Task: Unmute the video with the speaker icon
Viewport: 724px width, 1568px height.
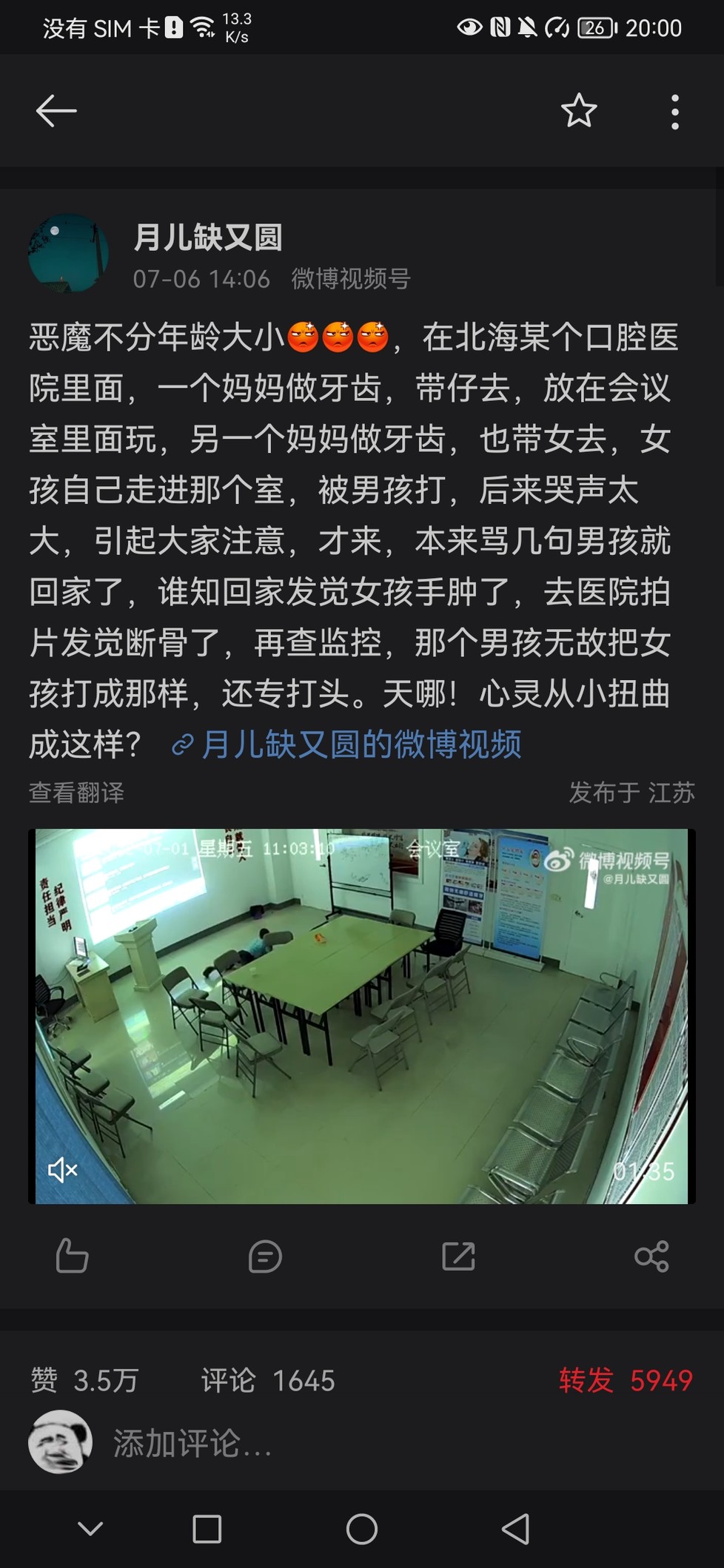Action: [x=62, y=1170]
